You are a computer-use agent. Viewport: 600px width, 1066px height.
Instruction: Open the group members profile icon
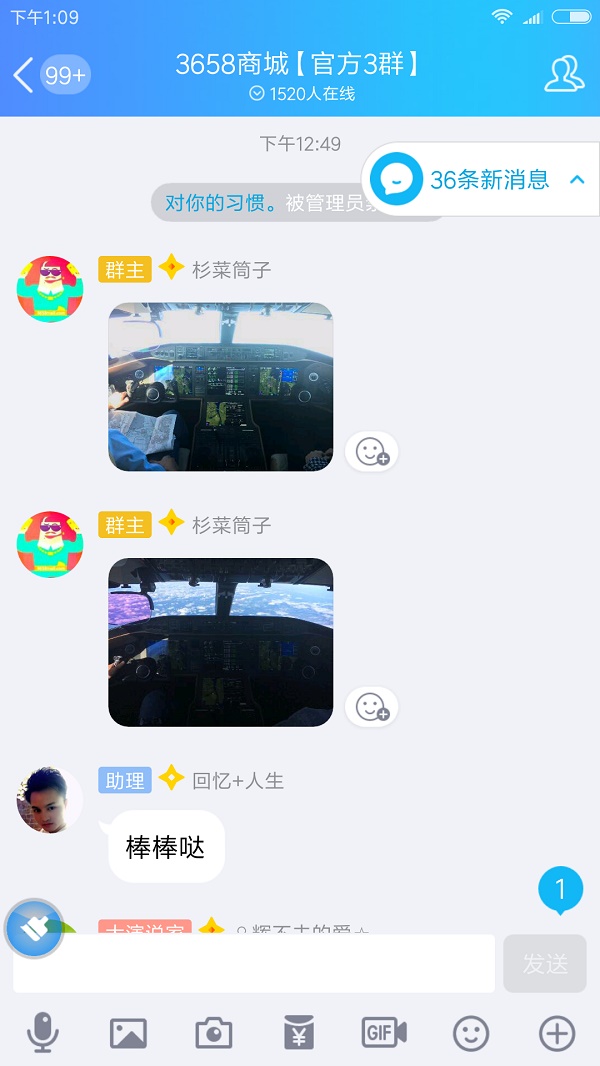coord(564,74)
